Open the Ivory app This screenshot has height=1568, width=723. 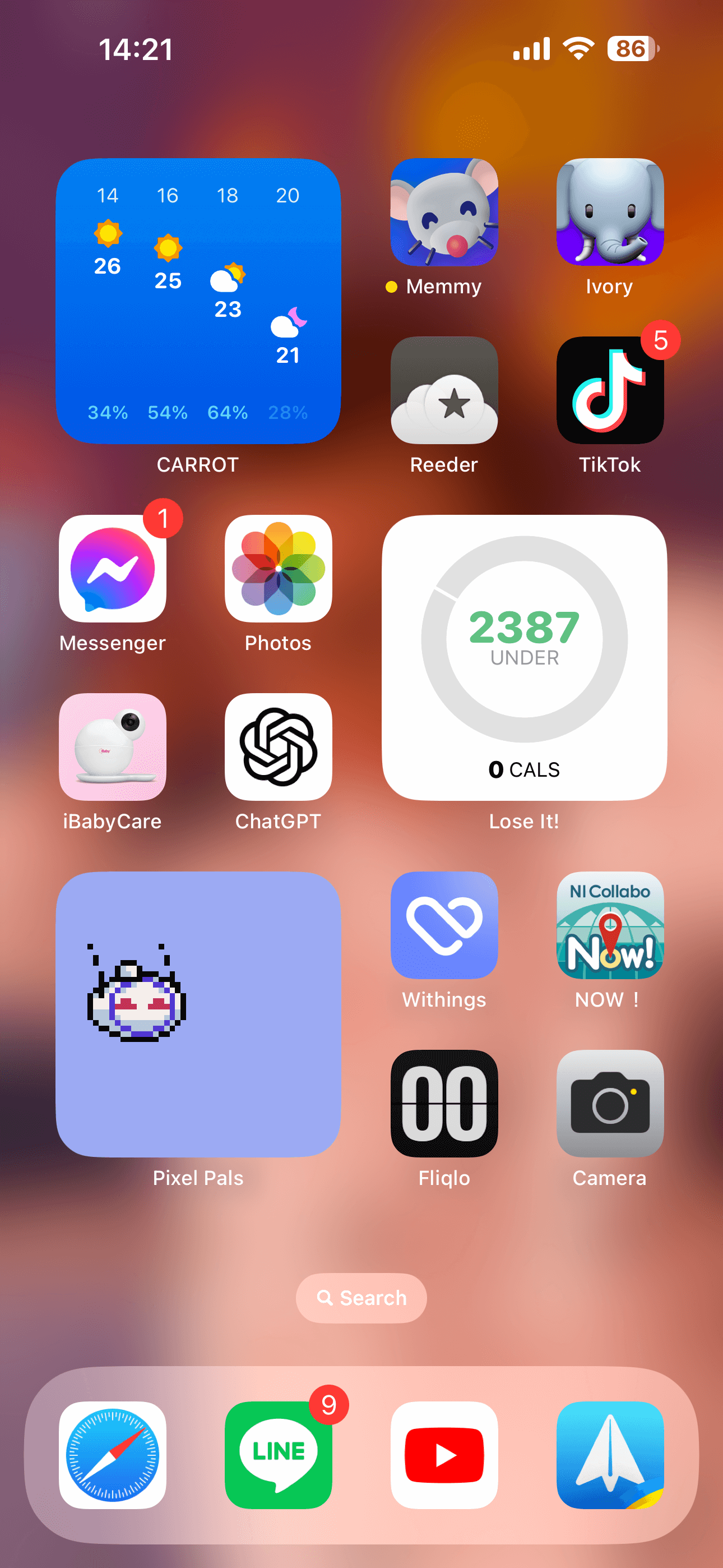tap(609, 212)
